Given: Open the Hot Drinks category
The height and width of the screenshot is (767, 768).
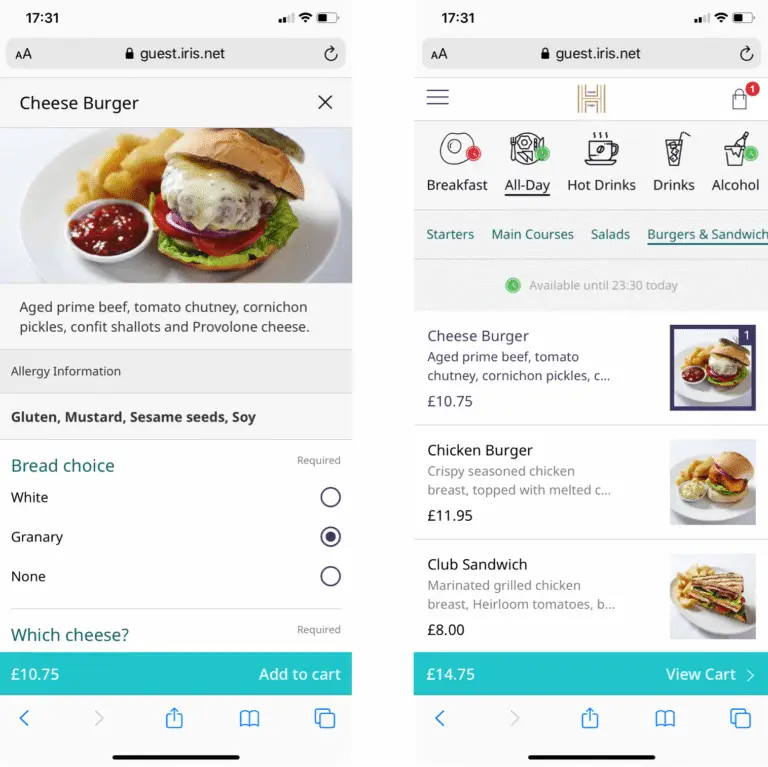Looking at the screenshot, I should (601, 162).
